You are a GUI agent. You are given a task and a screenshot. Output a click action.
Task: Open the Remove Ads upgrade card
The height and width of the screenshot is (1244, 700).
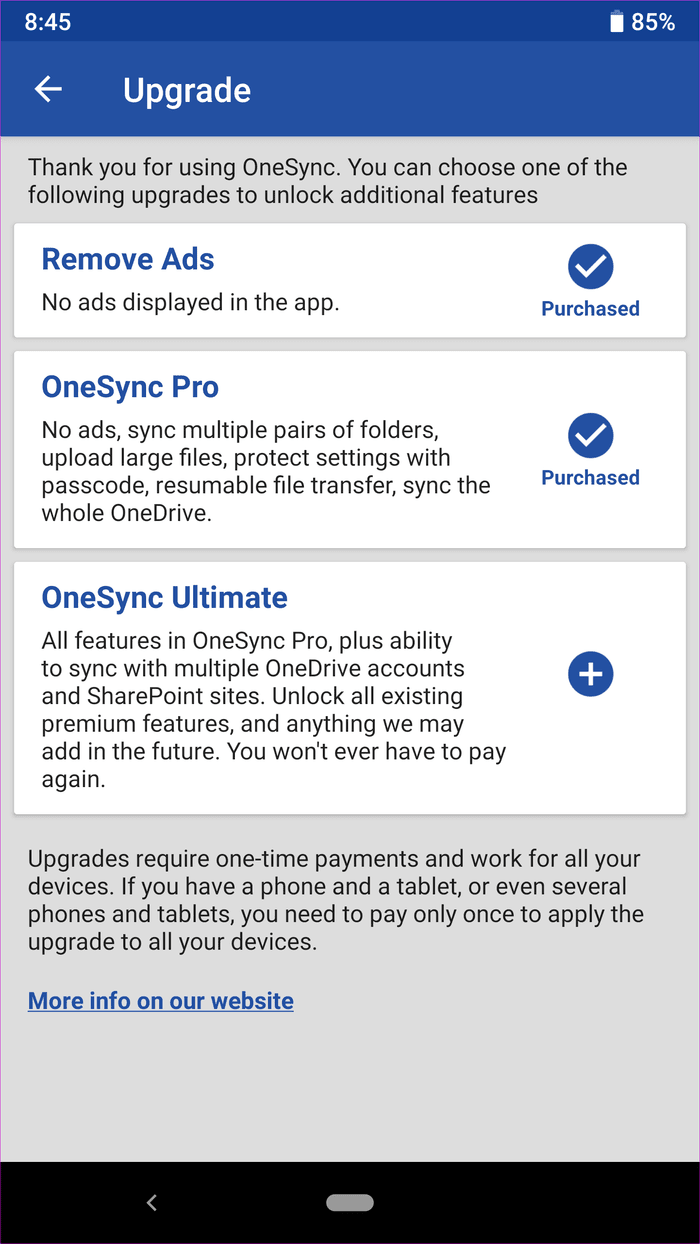[350, 280]
